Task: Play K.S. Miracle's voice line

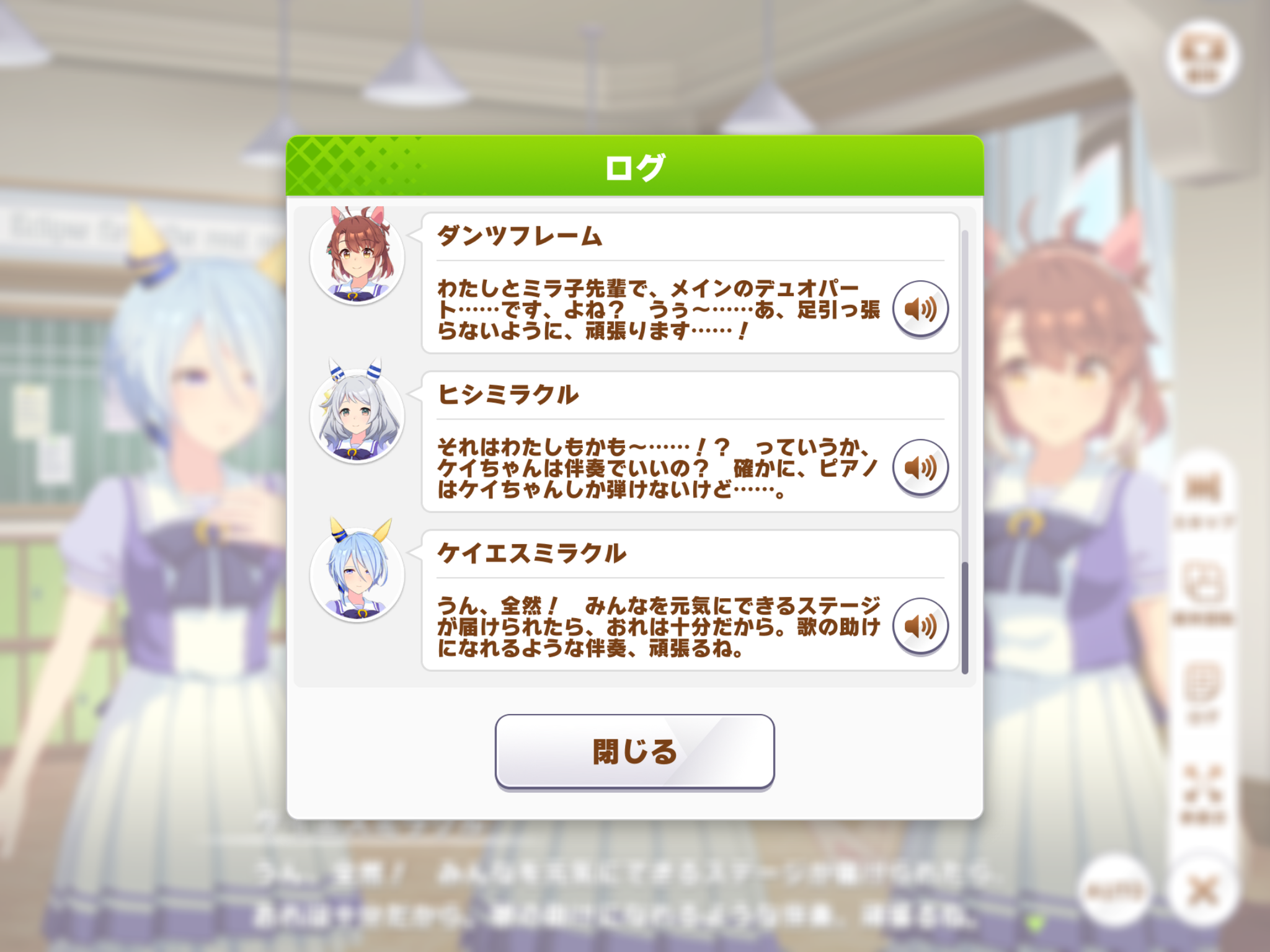Action: click(x=920, y=625)
